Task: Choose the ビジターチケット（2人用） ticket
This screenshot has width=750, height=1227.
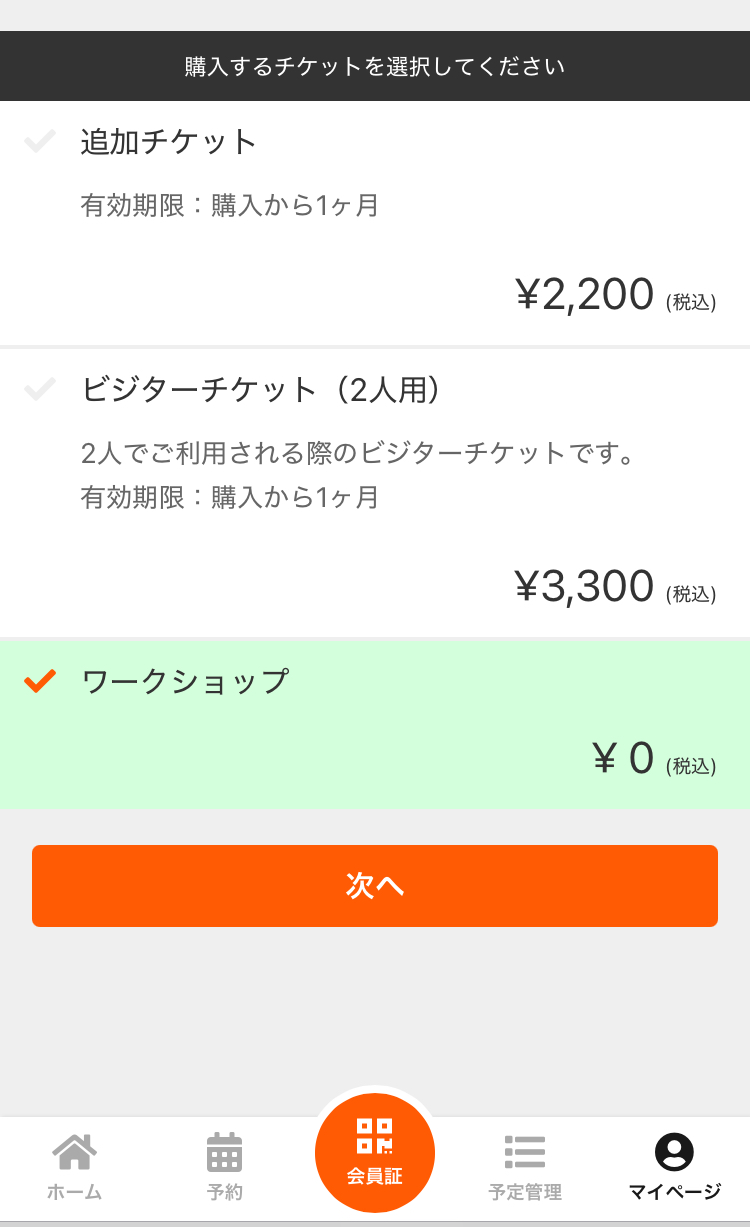Action: tap(375, 493)
